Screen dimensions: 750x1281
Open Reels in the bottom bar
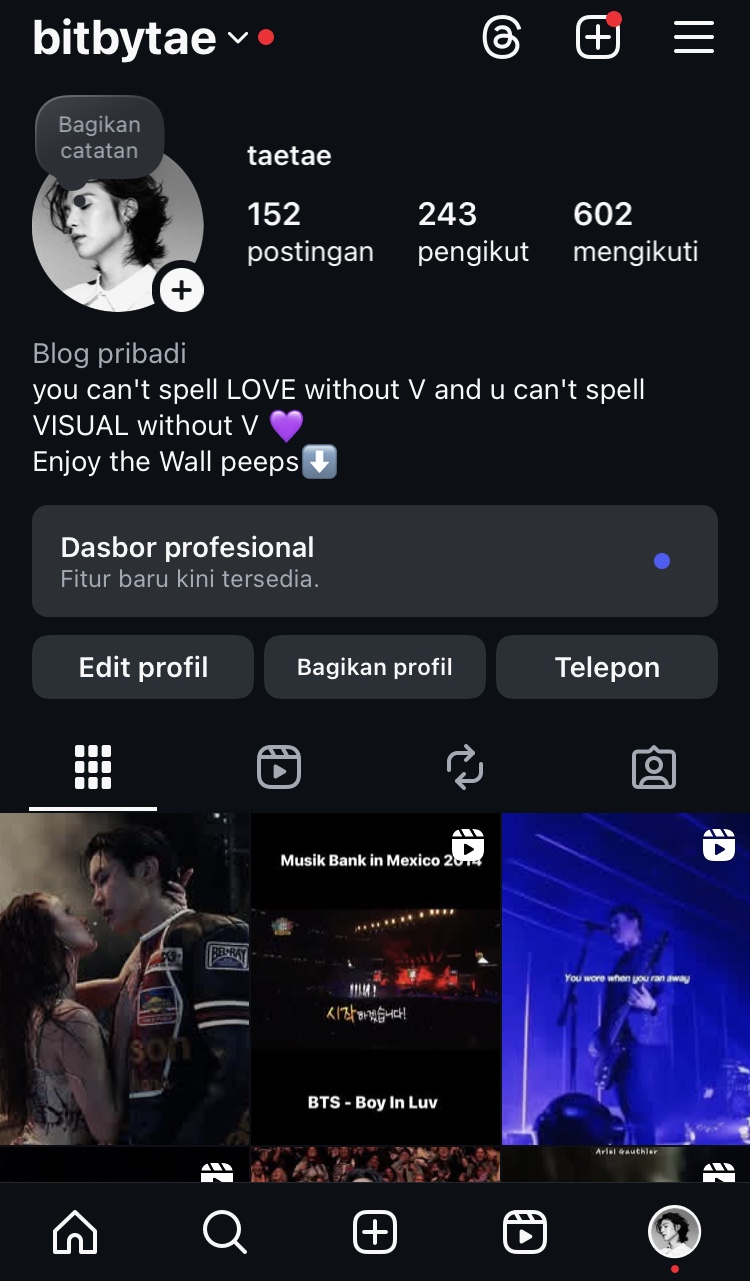pos(525,1232)
